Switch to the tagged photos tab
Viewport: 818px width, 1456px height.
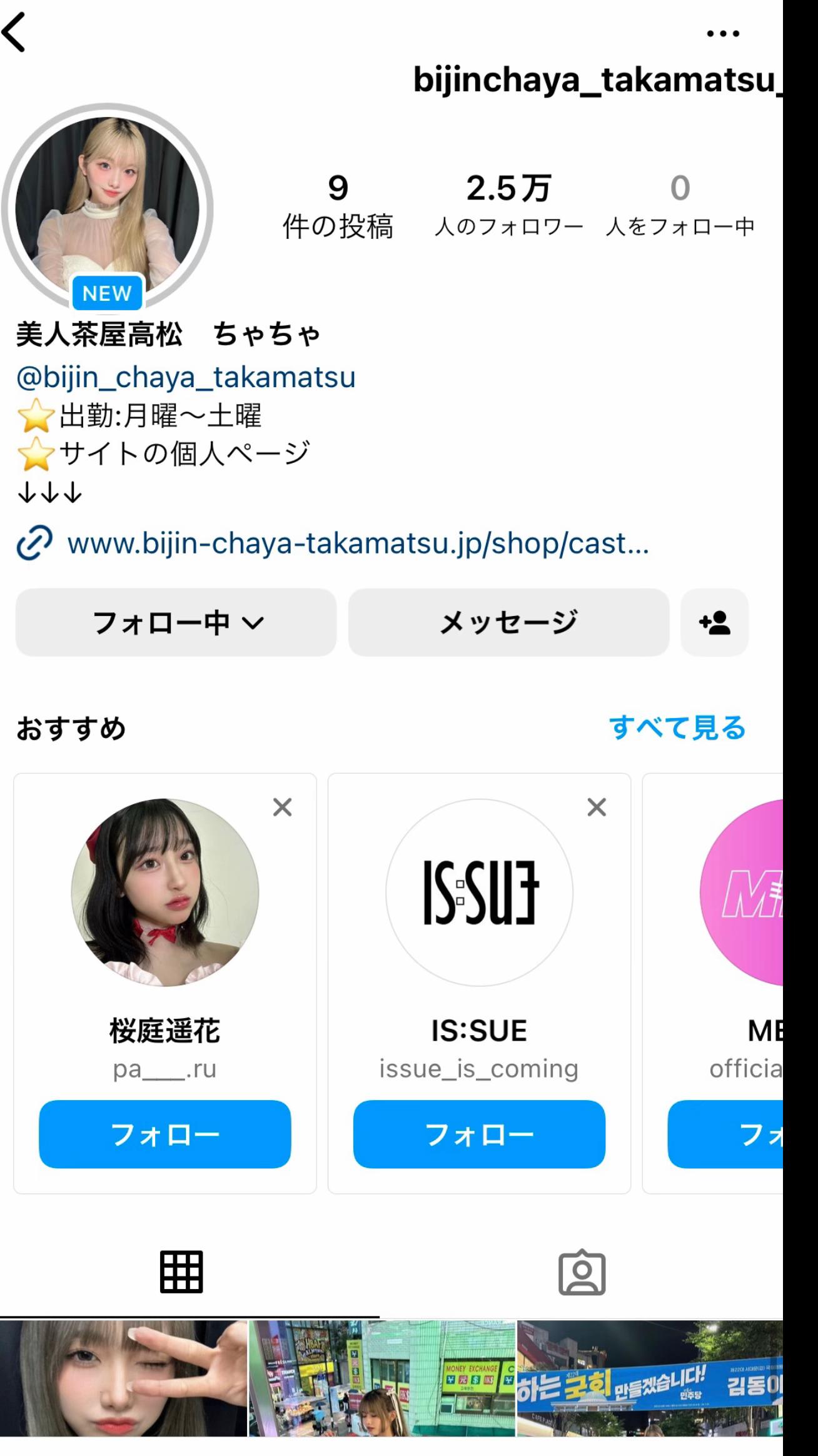[x=582, y=1272]
